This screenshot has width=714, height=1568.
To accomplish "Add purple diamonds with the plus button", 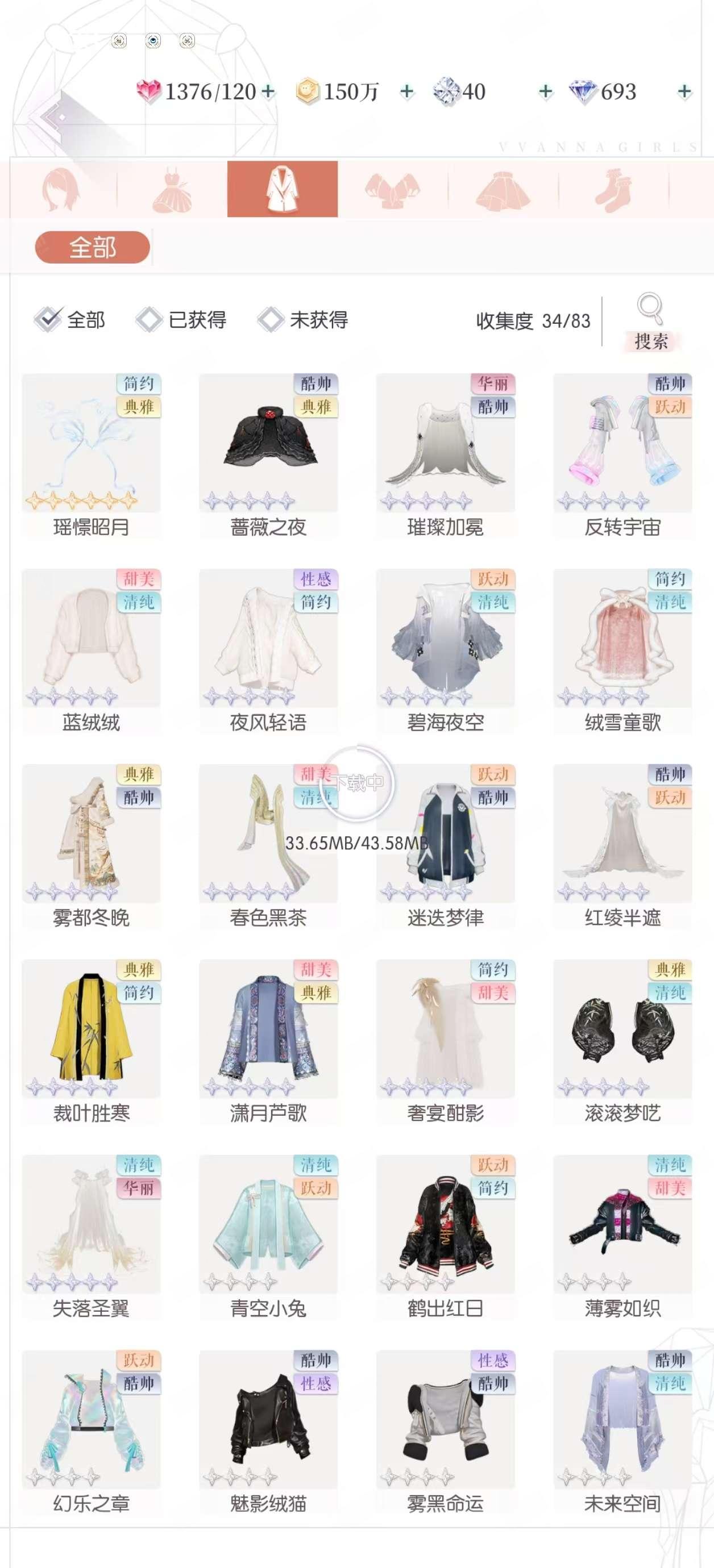I will click(x=684, y=92).
